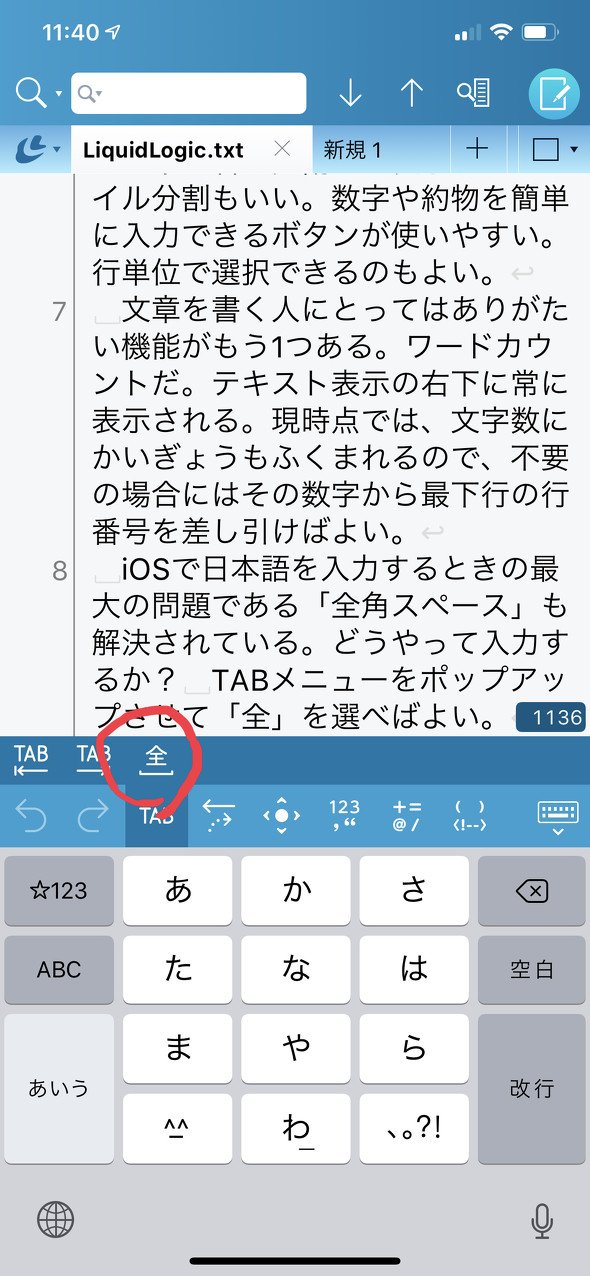Image resolution: width=590 pixels, height=1276 pixels.
Task: Hide the on-screen keyboard
Action: [558, 816]
